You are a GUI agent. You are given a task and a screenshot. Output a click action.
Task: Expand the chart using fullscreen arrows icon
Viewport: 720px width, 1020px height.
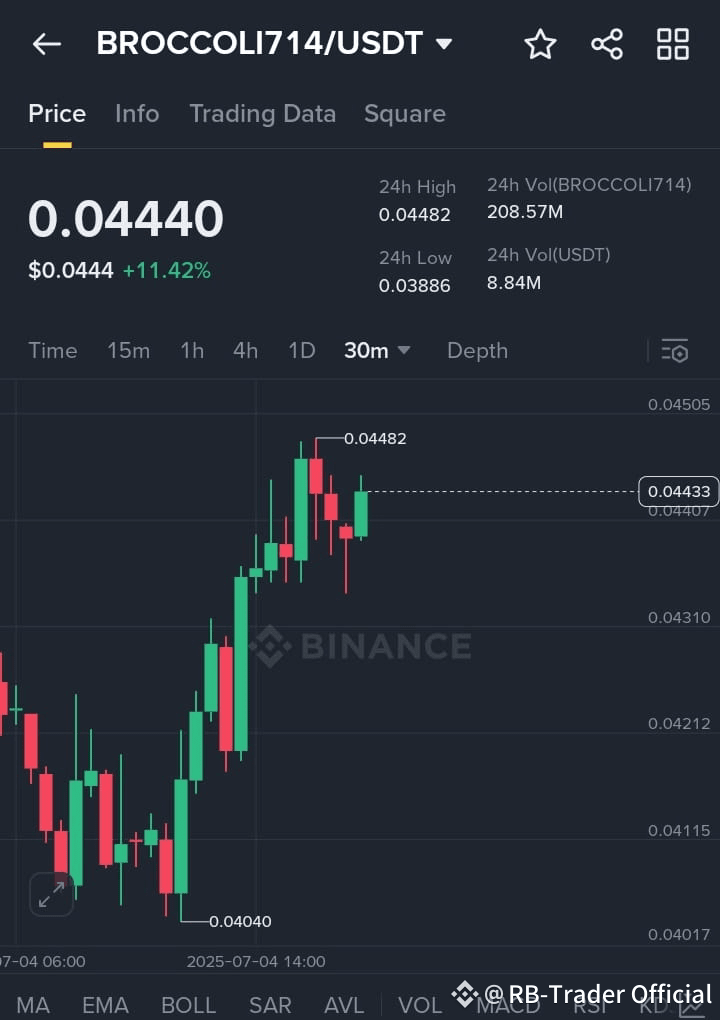[x=50, y=894]
